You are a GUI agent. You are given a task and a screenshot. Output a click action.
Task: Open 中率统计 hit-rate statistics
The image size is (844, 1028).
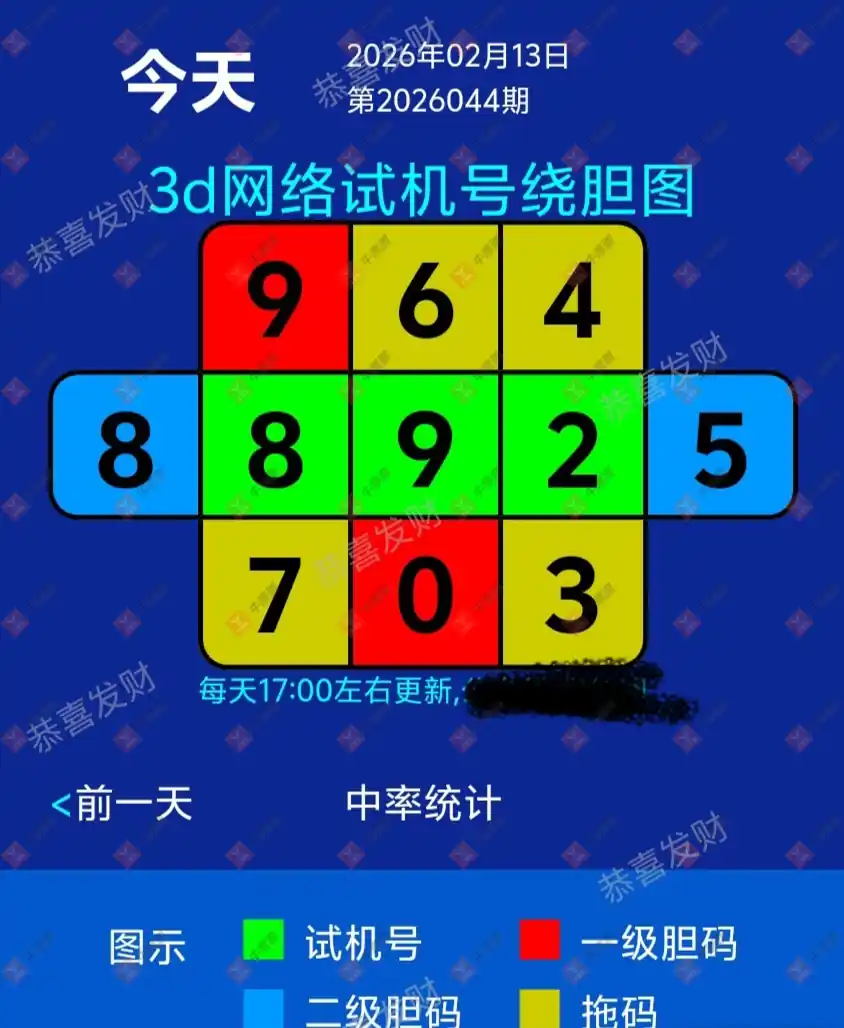coord(423,804)
